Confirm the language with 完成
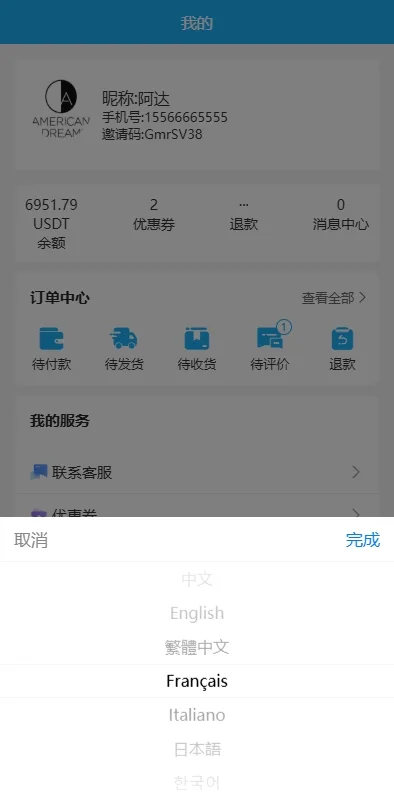Image resolution: width=394 pixels, height=800 pixels. (362, 540)
